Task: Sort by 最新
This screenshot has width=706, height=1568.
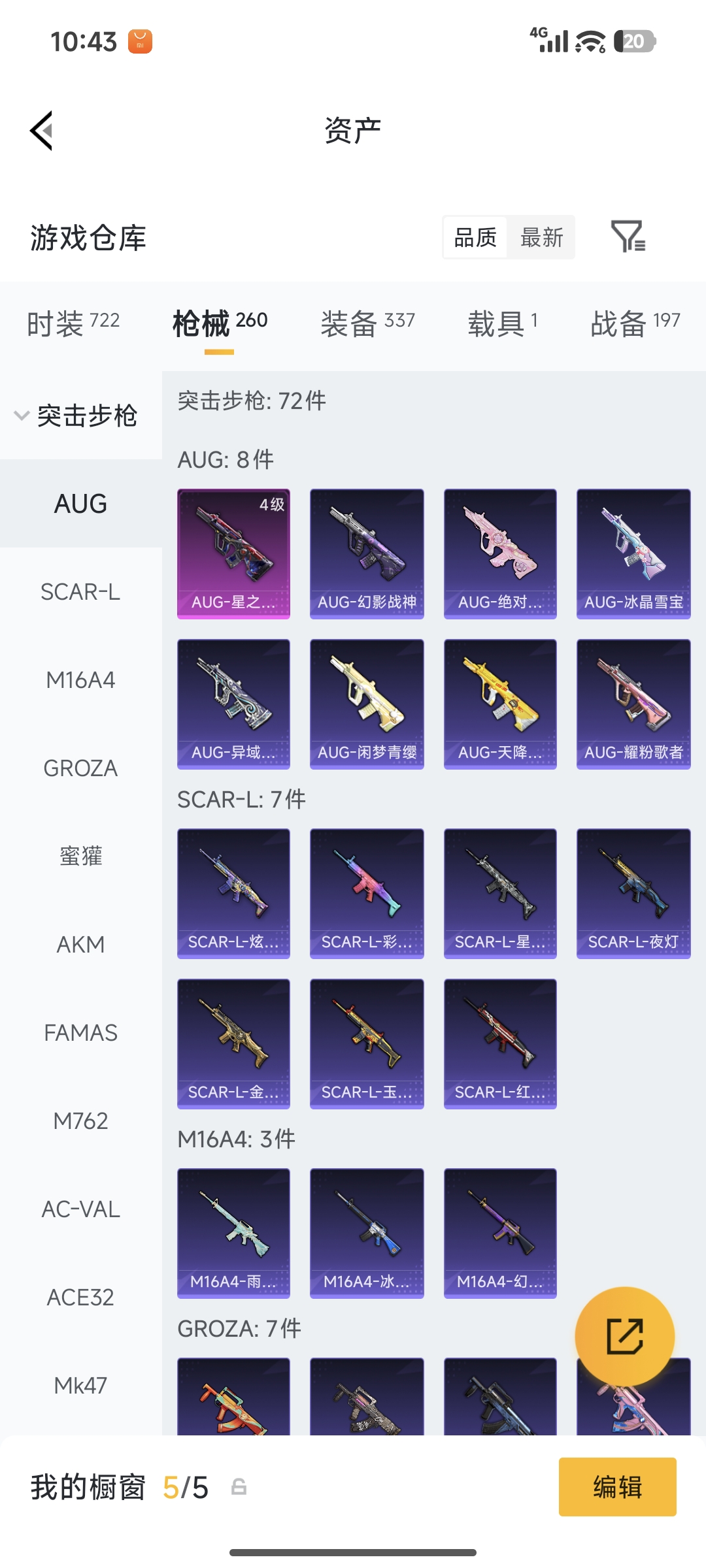Action: (541, 237)
